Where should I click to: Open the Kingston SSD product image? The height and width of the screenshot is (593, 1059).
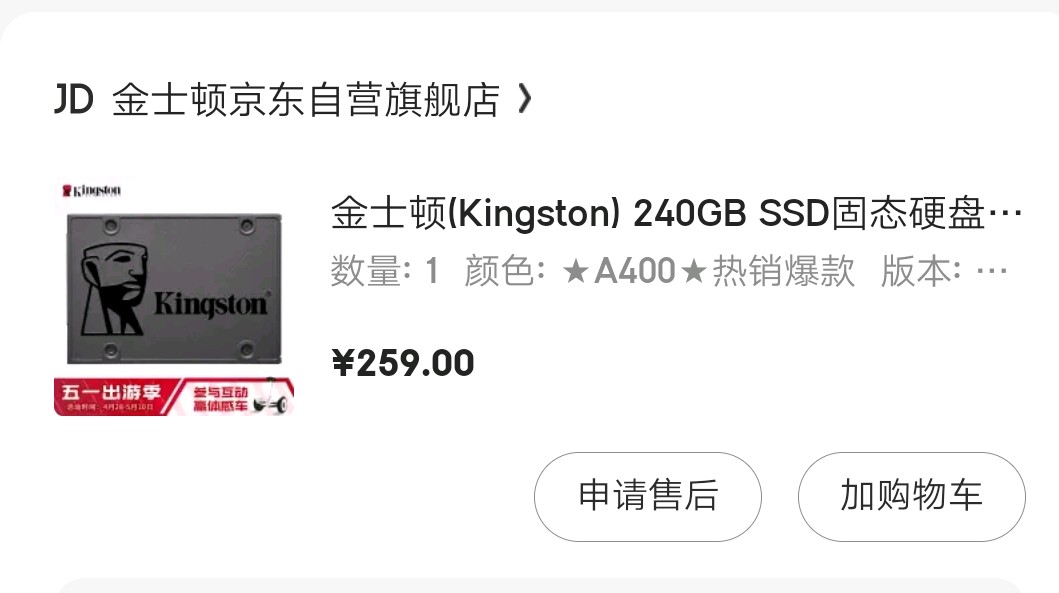click(x=174, y=297)
